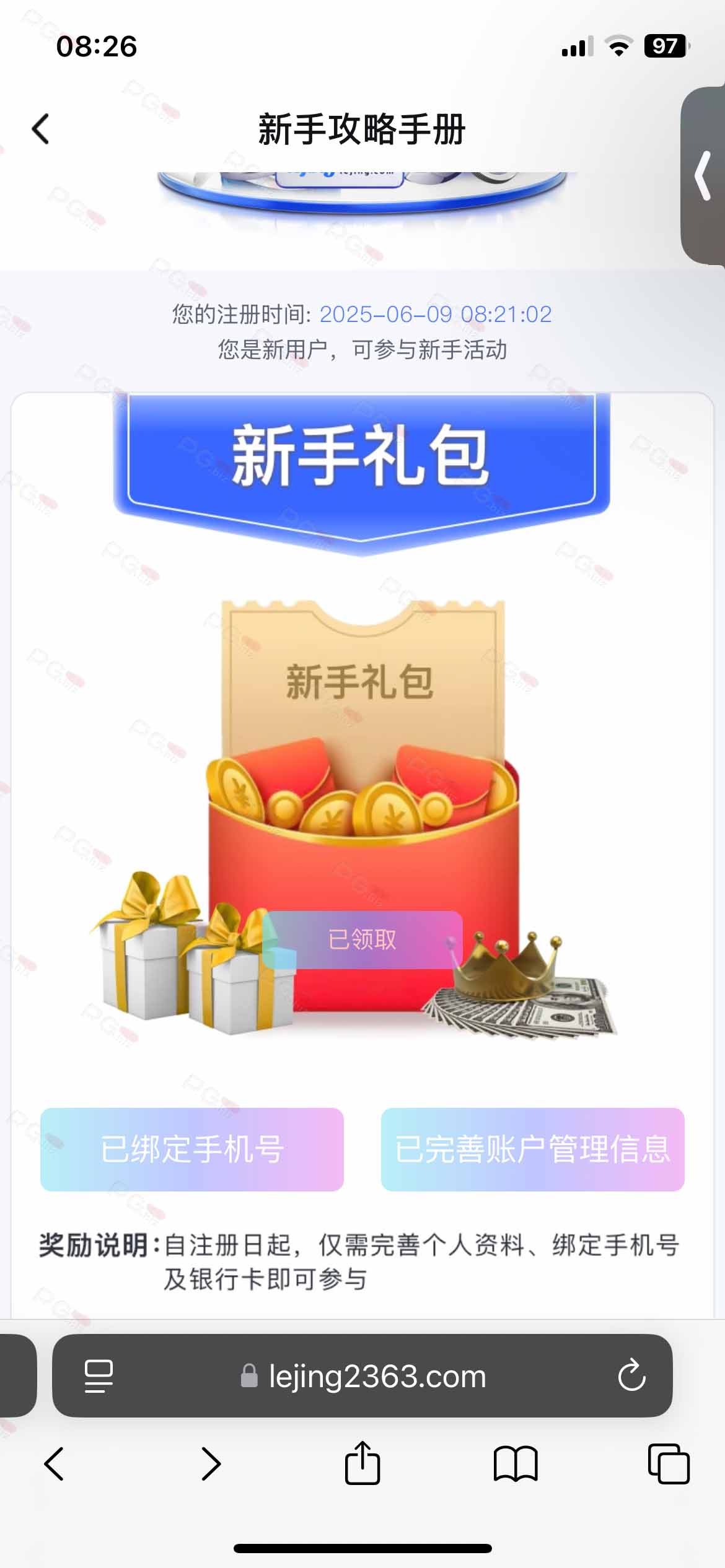Expand the side drawer handle arrow

703,176
